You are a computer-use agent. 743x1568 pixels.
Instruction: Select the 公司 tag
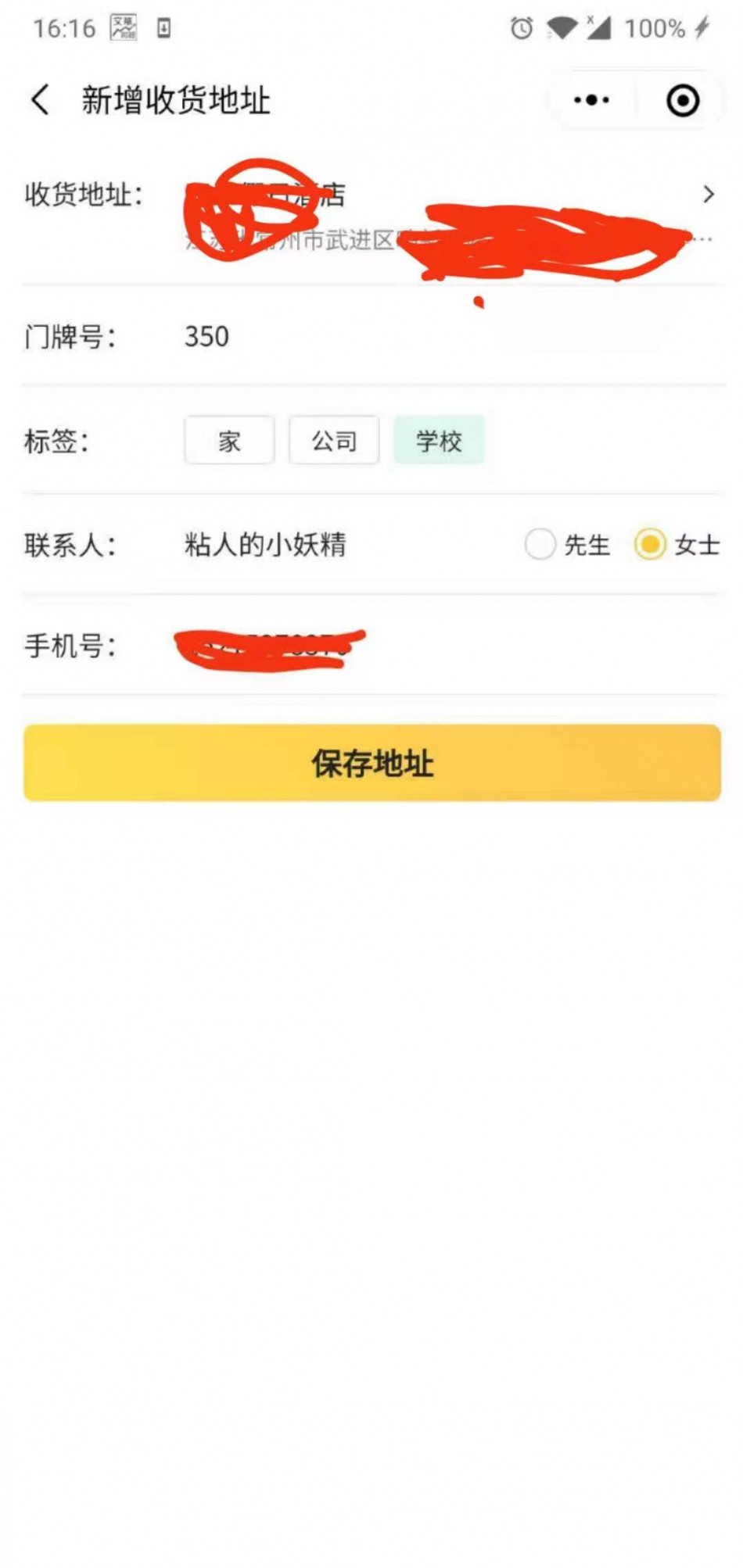click(334, 441)
